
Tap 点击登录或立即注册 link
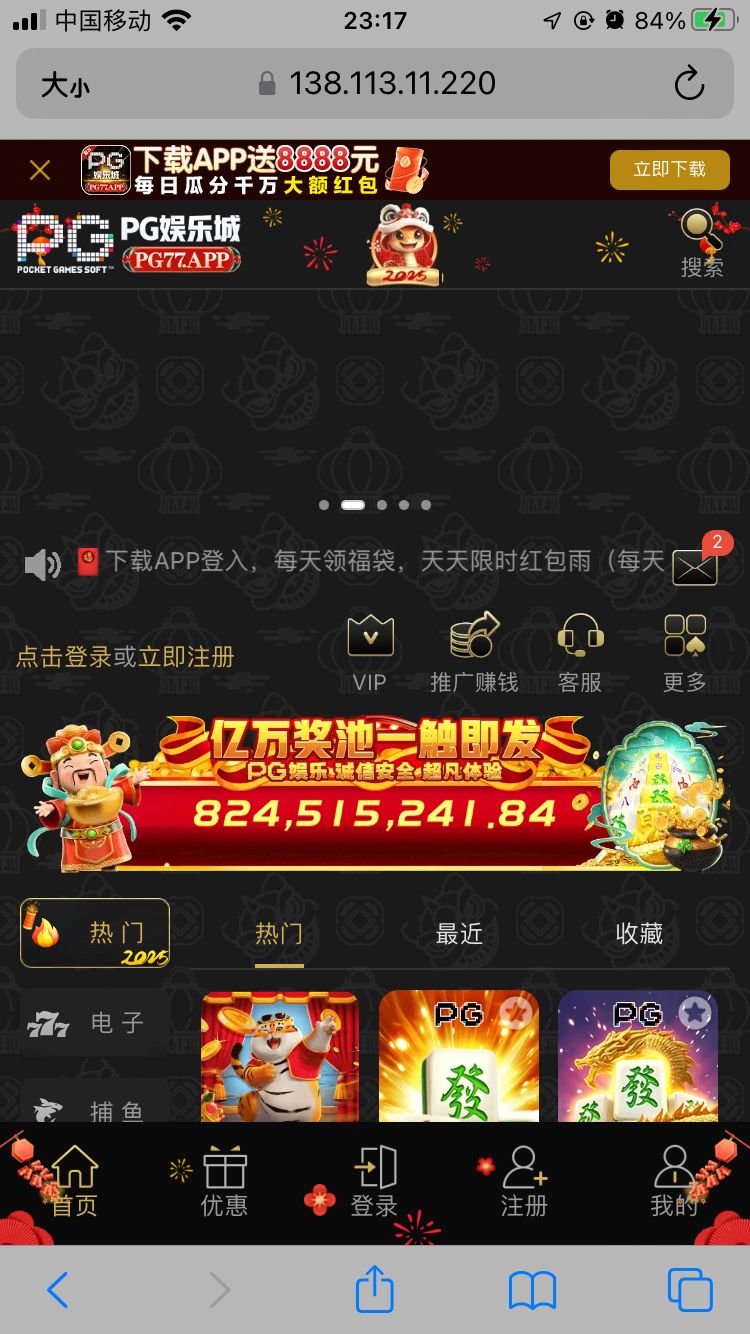point(125,656)
